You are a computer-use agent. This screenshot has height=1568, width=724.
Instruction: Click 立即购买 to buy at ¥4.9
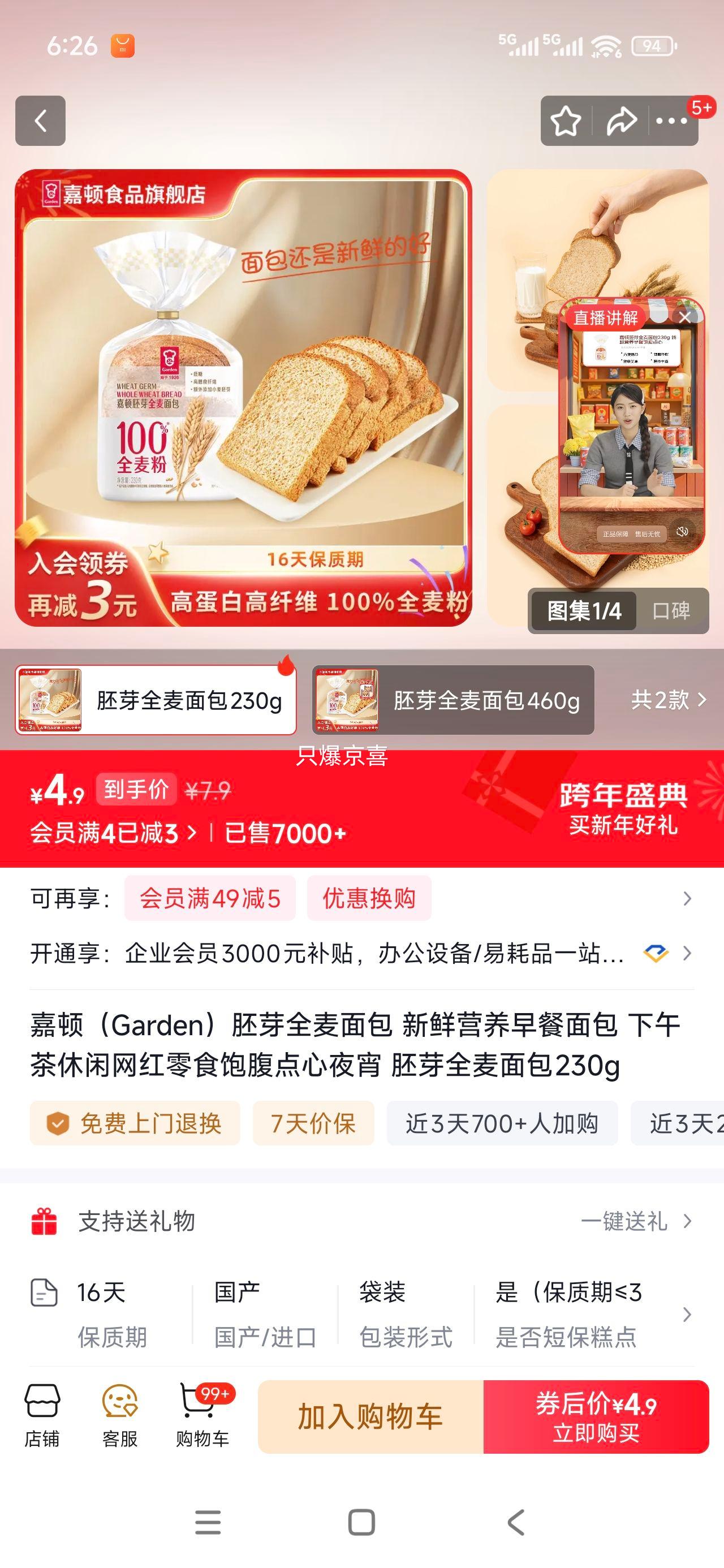click(600, 1418)
